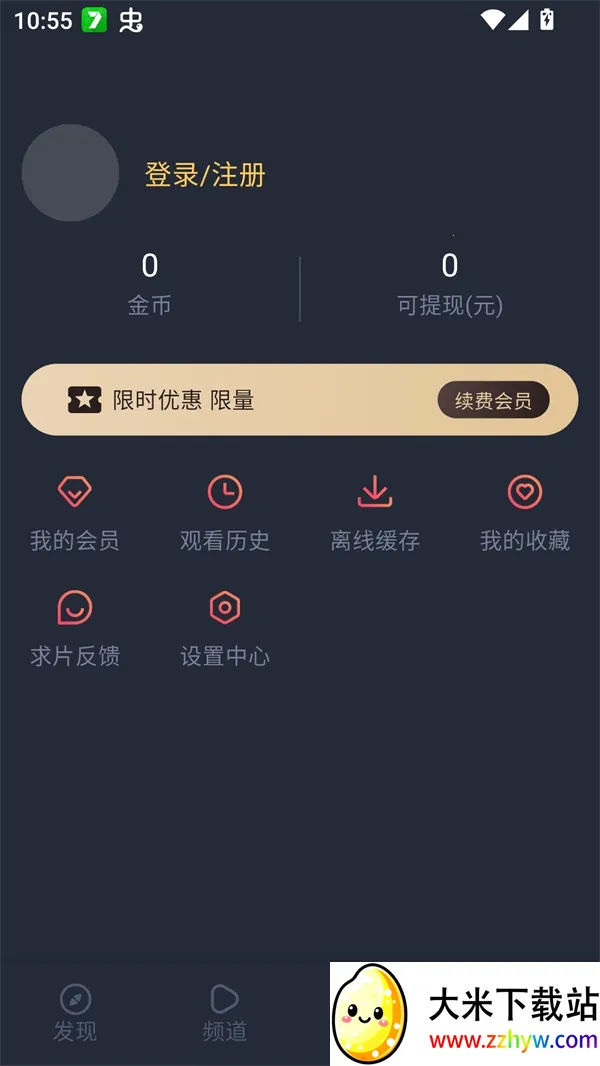Open 求片反馈 feedback

(x=75, y=628)
